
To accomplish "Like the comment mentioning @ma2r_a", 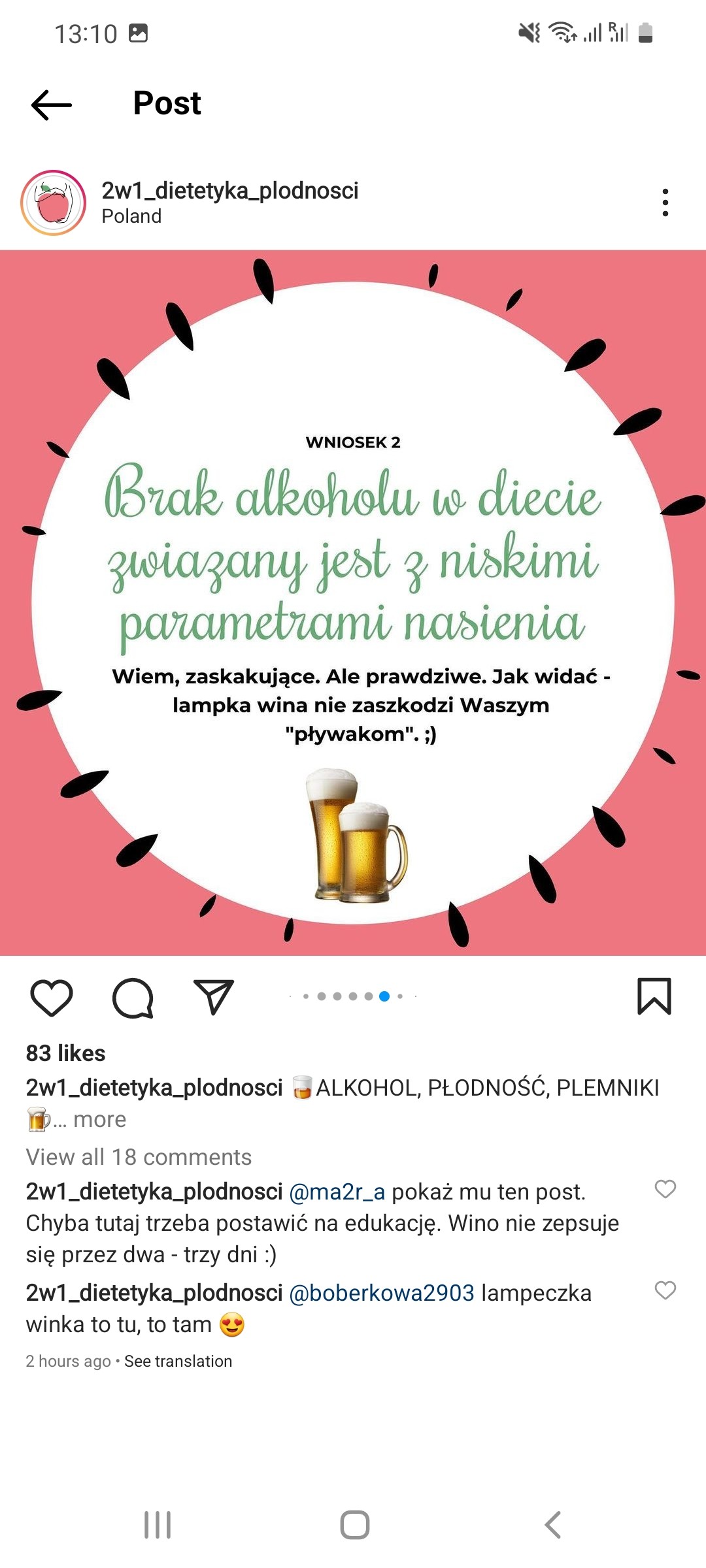I will pos(665,1189).
